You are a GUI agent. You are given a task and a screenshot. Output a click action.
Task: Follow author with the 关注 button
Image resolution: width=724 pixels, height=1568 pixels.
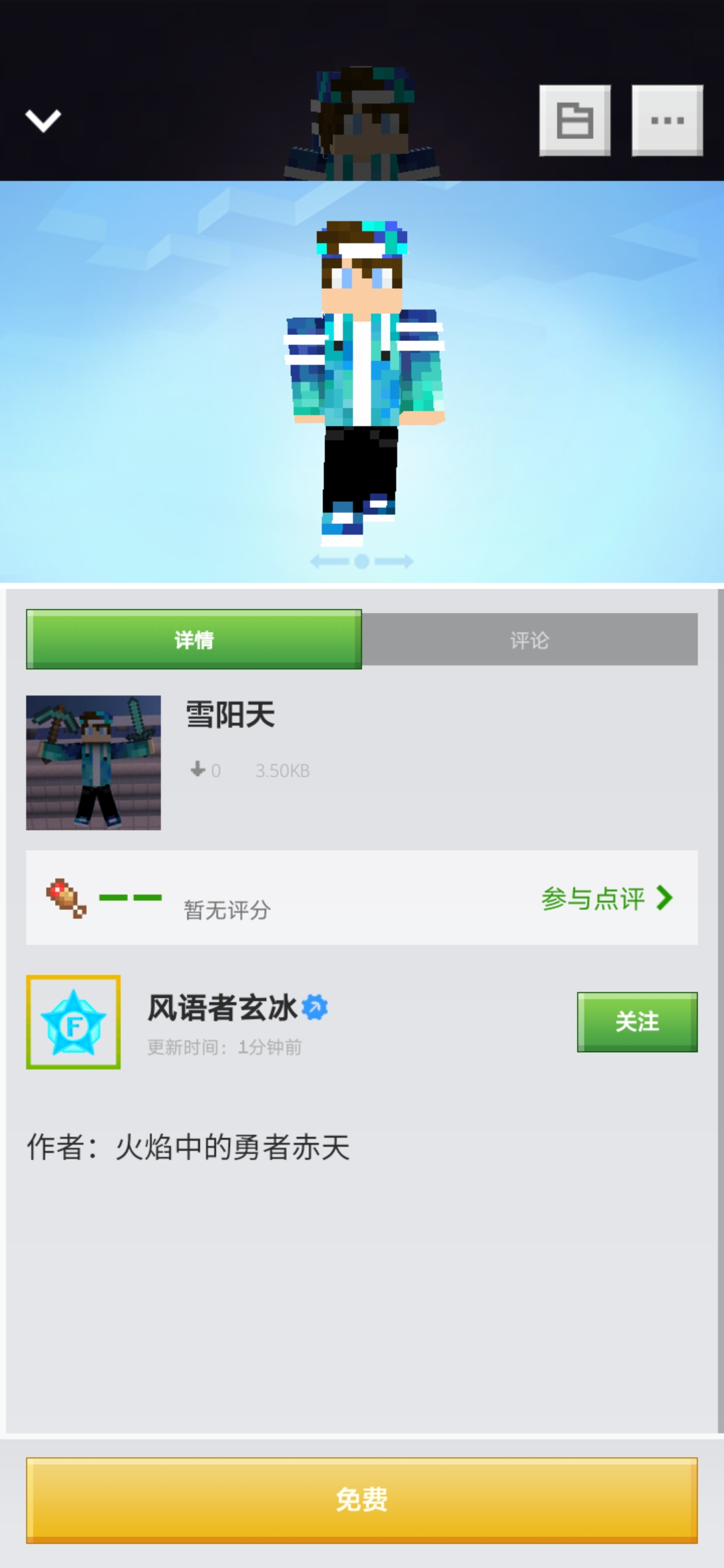point(637,1022)
